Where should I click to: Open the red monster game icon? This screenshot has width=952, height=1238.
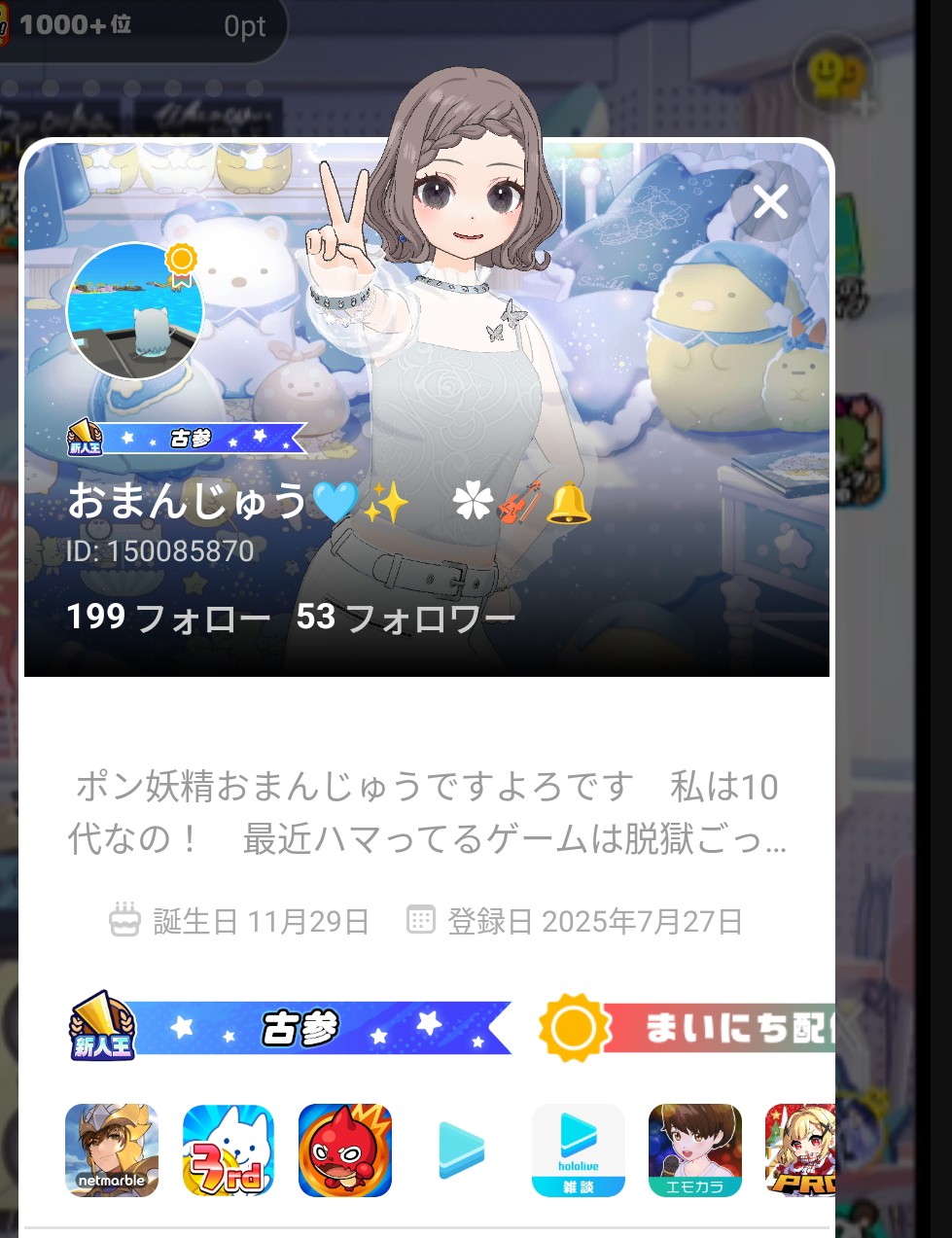click(x=345, y=1150)
